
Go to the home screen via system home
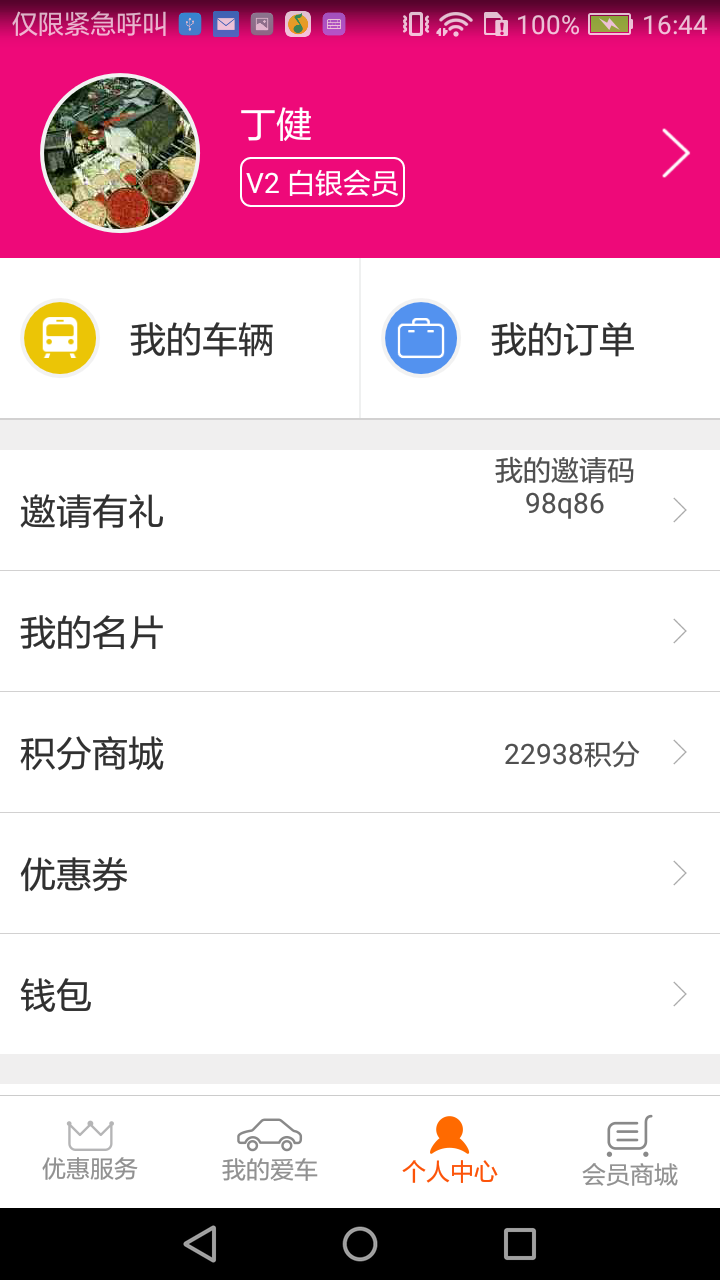(x=360, y=1244)
